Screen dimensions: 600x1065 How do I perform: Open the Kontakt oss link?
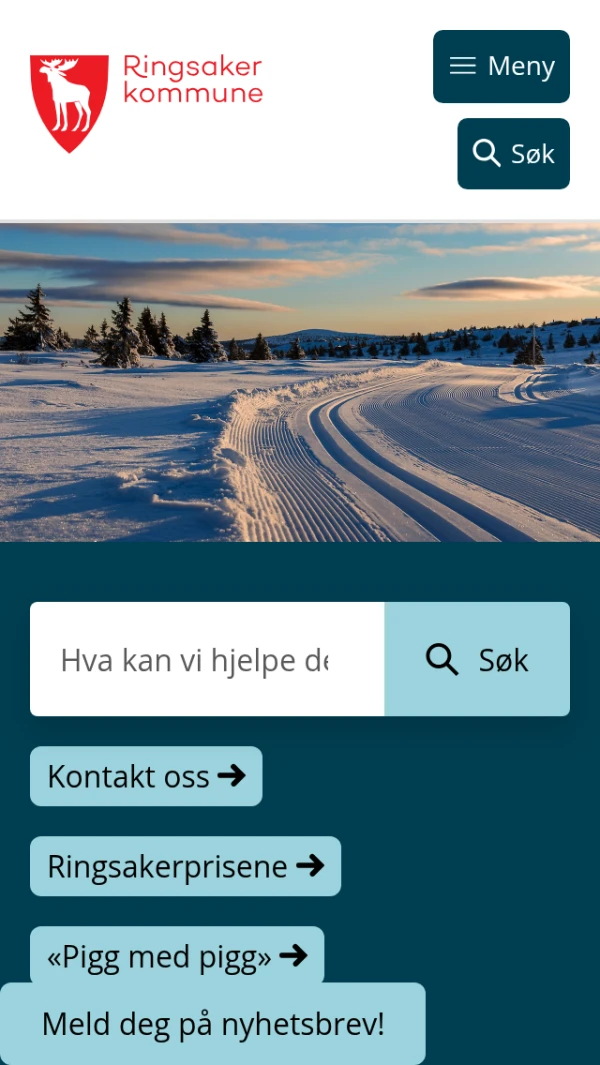[146, 776]
